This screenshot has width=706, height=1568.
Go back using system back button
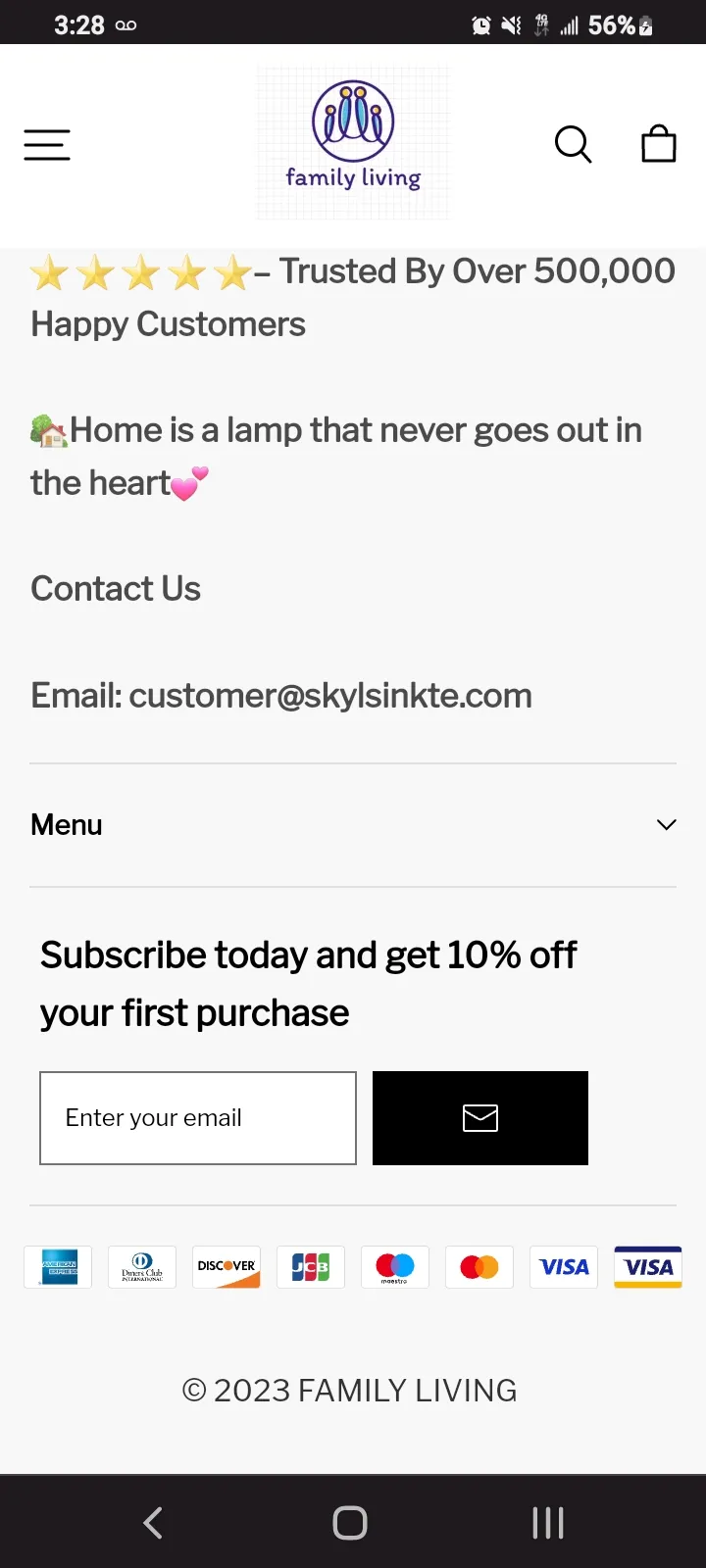(153, 1523)
